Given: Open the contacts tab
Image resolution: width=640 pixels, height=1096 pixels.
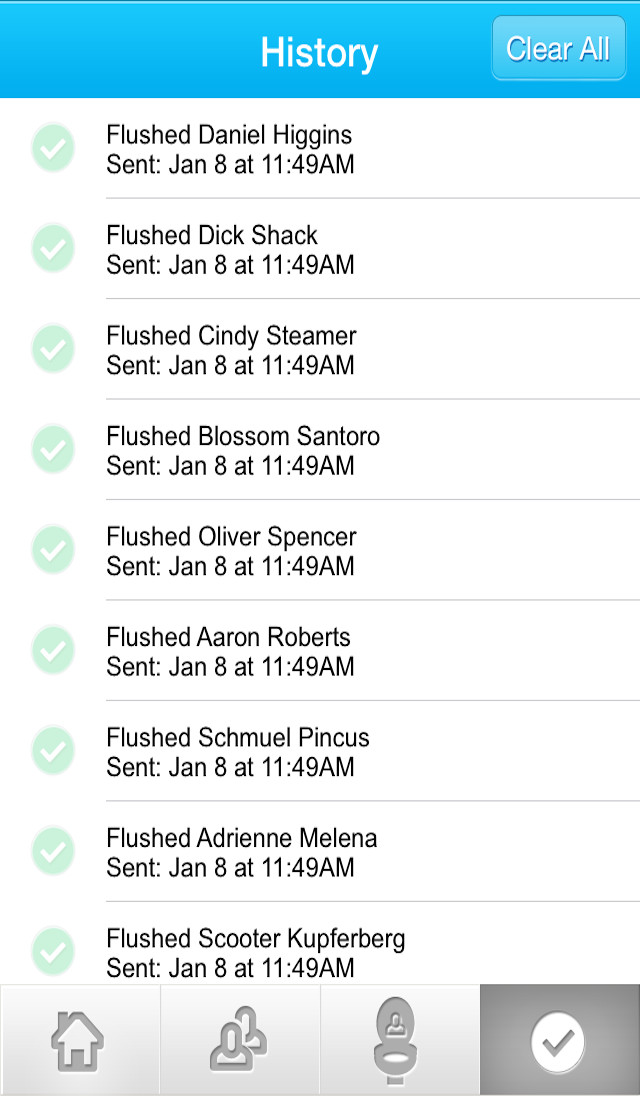Looking at the screenshot, I should point(240,1040).
